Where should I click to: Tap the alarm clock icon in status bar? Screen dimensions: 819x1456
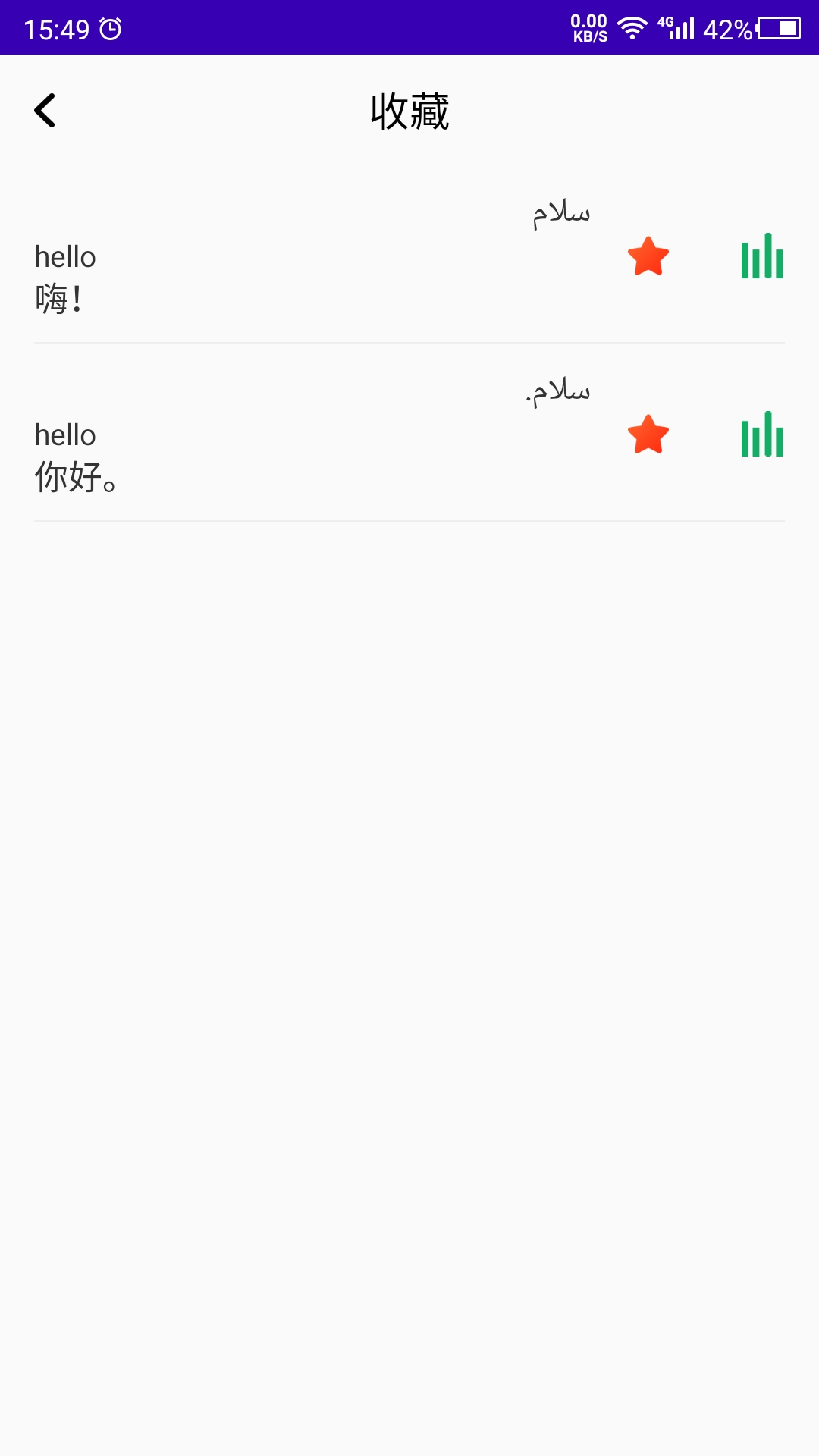[x=109, y=28]
